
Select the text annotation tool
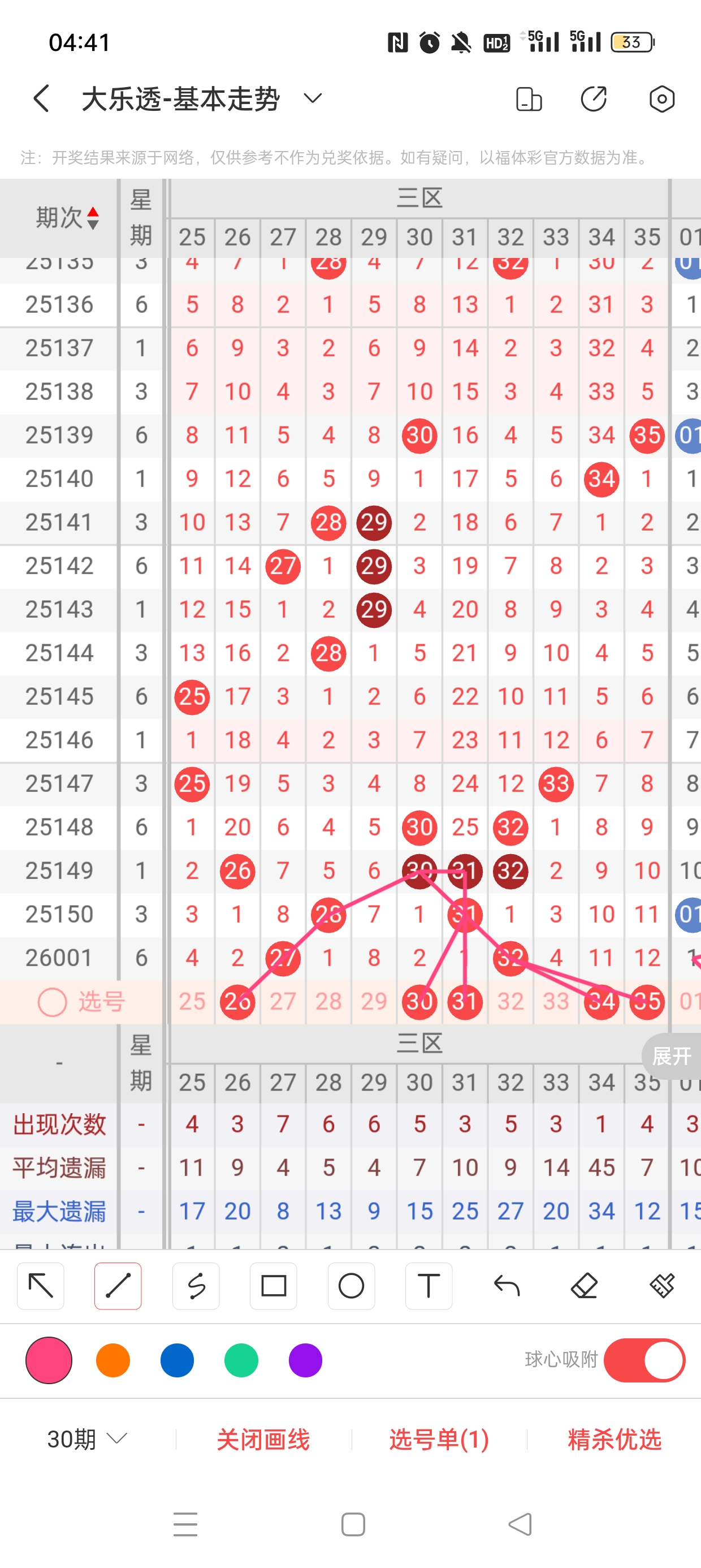point(429,1286)
